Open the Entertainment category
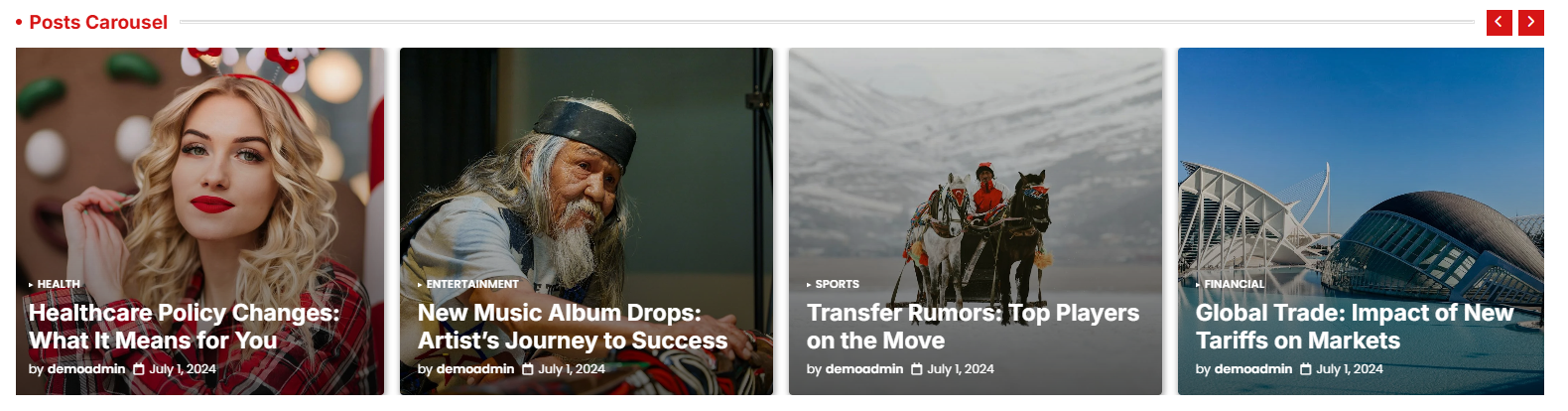 [471, 284]
